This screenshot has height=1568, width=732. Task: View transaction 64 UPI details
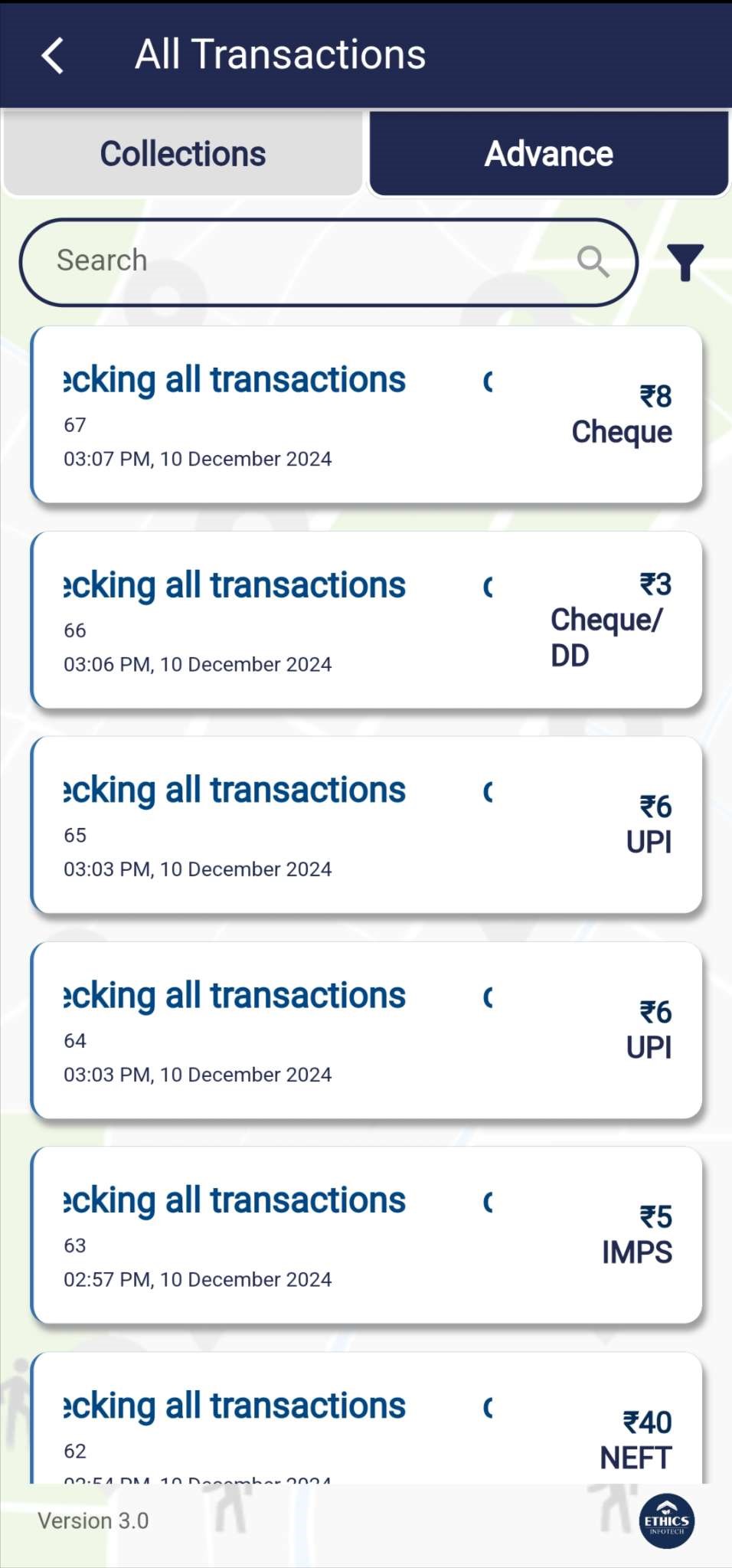click(x=366, y=1031)
